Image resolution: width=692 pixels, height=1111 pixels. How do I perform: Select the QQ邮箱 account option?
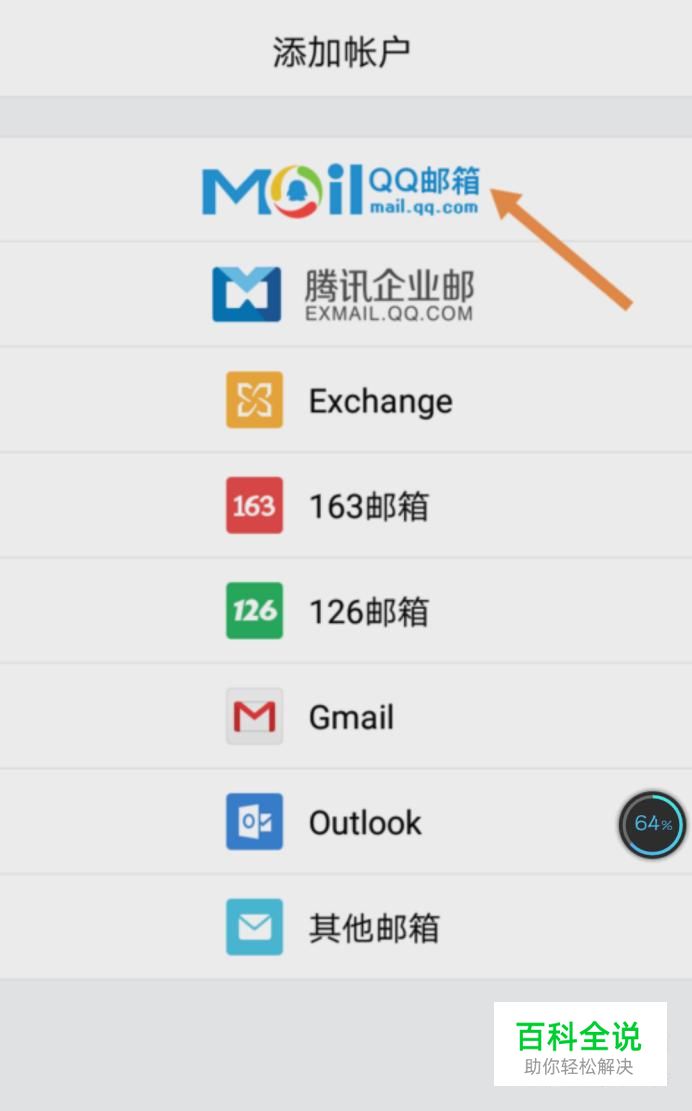[x=346, y=189]
